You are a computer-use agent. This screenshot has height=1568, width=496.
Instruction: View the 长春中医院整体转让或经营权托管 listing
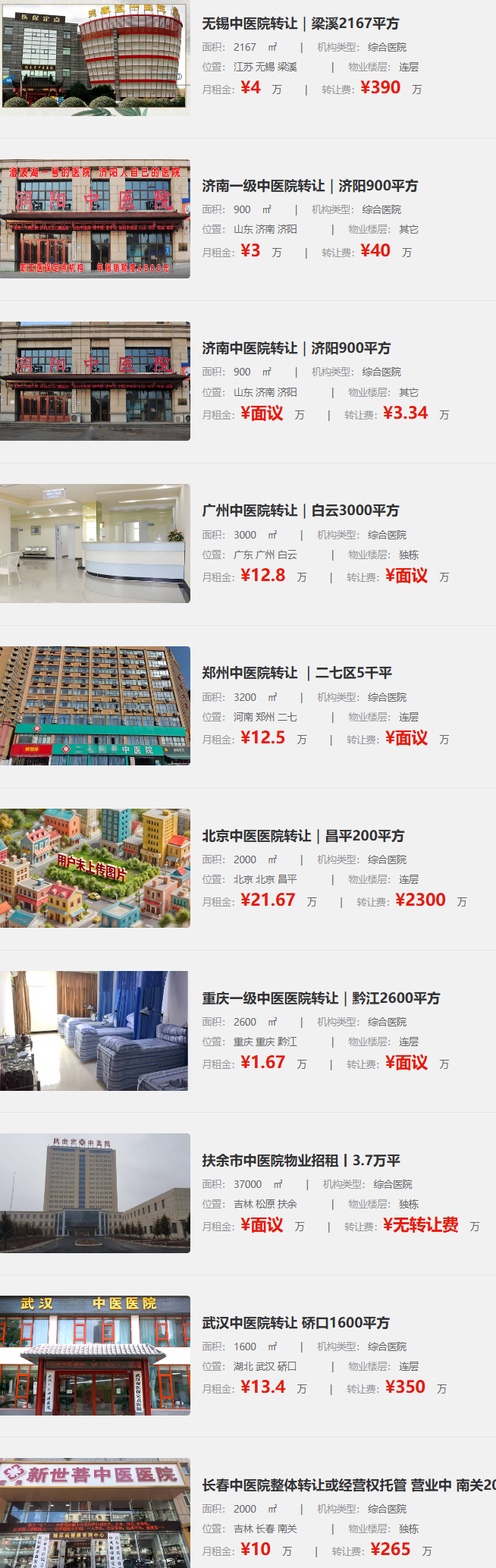pyautogui.click(x=348, y=1485)
